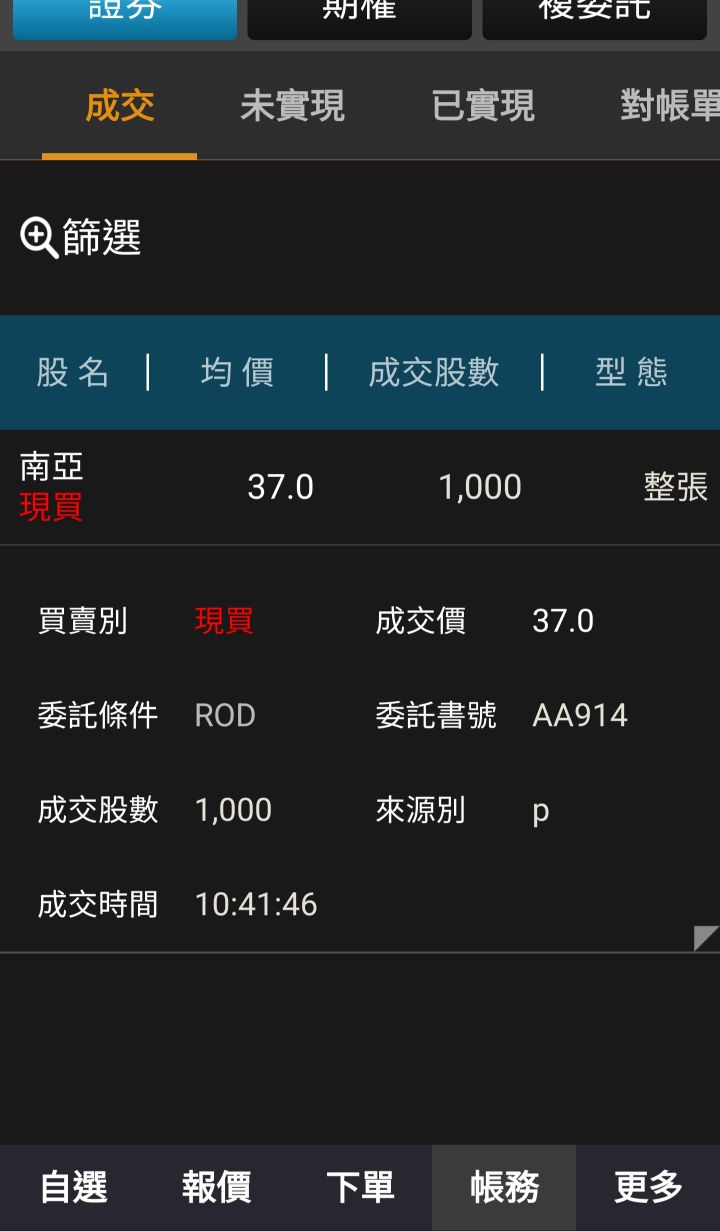The width and height of the screenshot is (720, 1231).
Task: Select the 成交 tab
Action: [120, 106]
